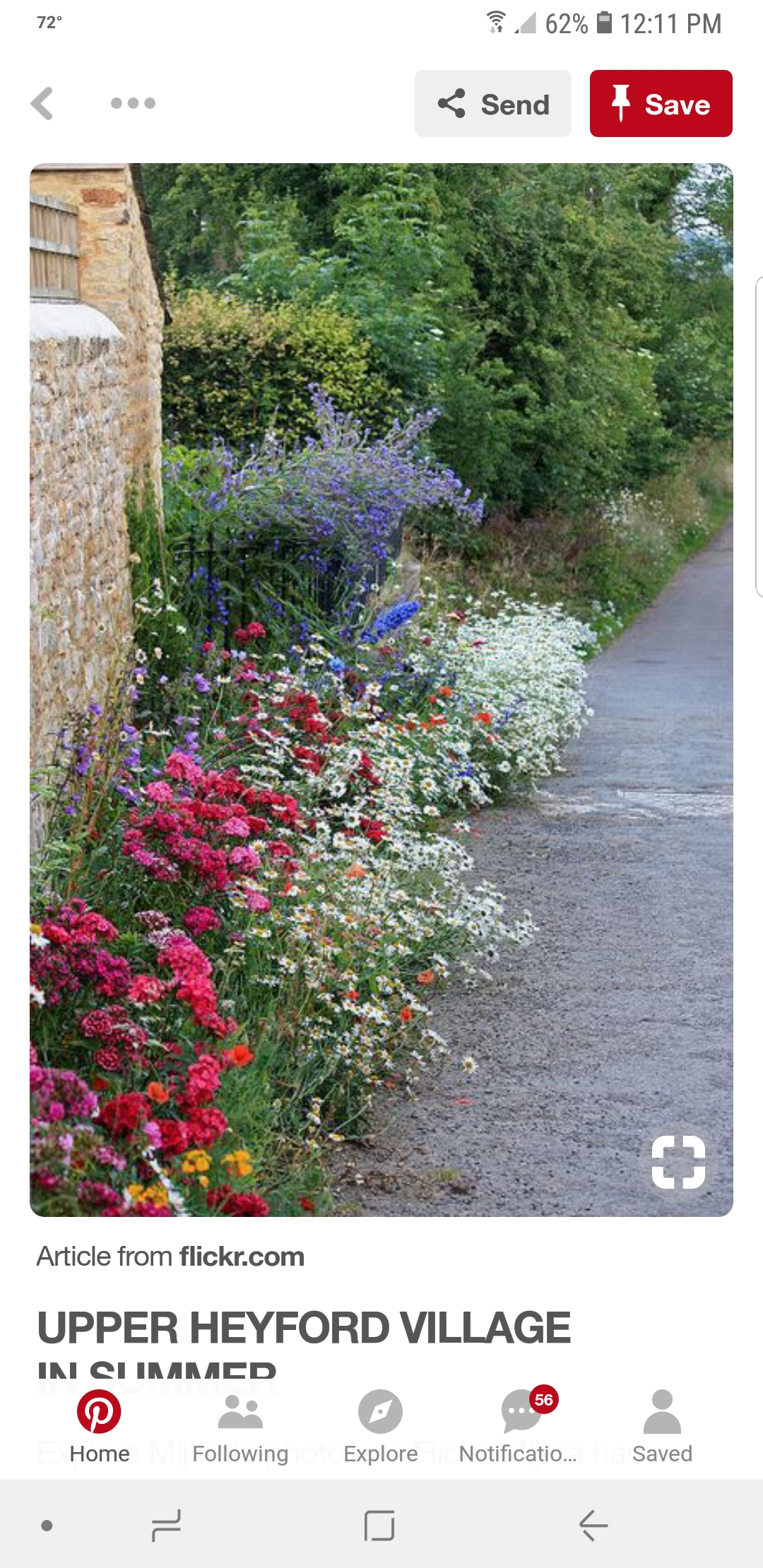
Task: Send this pin to someone
Action: click(492, 104)
